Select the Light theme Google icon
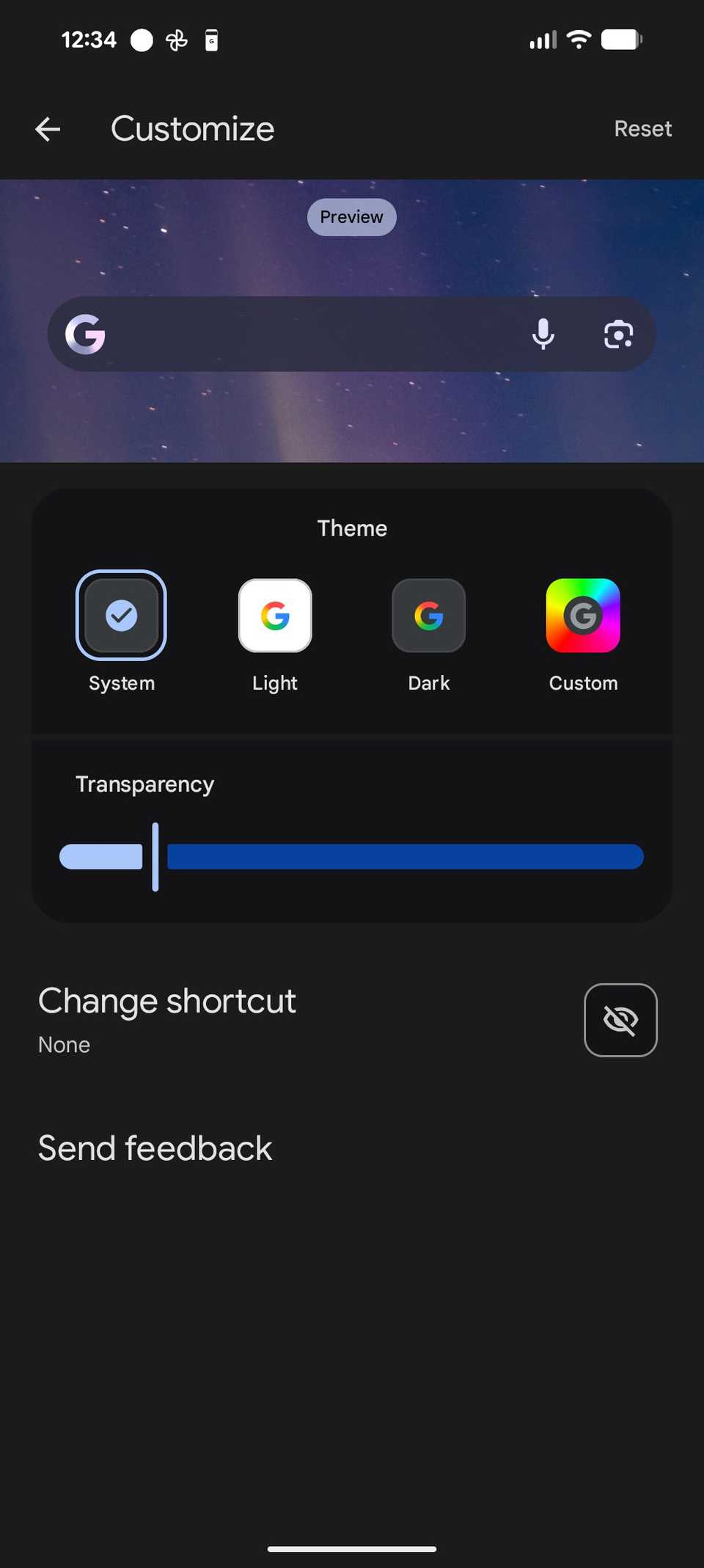Screen dimensions: 704x1568 point(275,616)
